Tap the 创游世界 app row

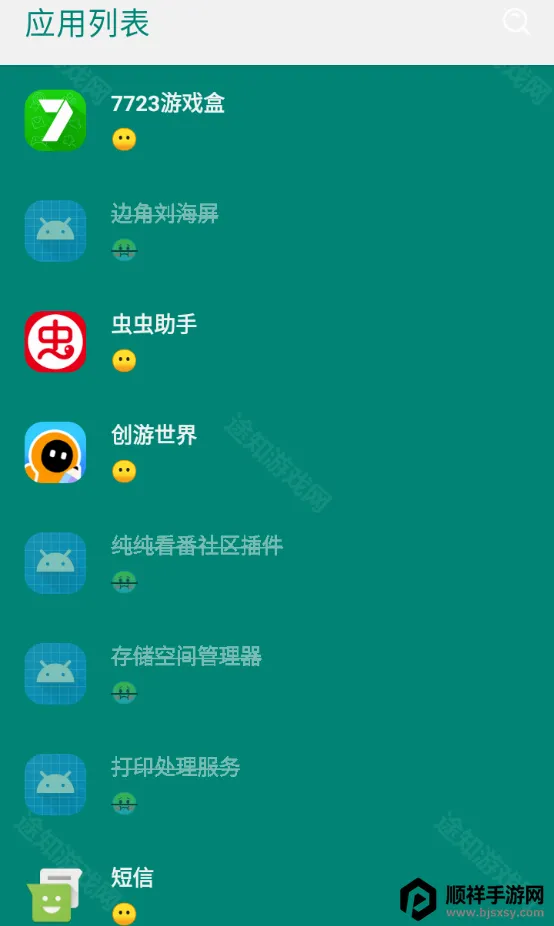277,452
